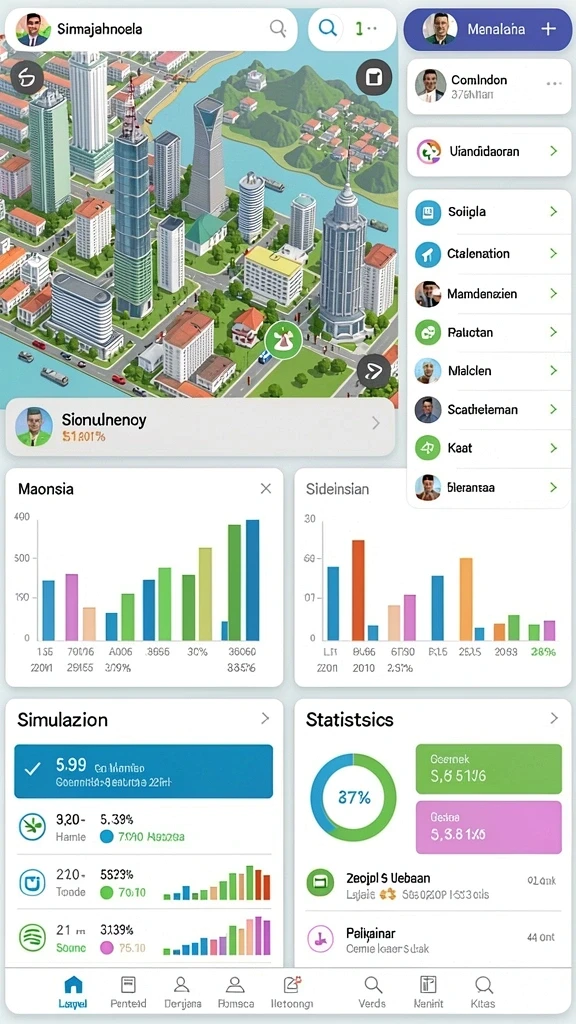Close the Maonsia chart card
This screenshot has height=1024, width=576.
265,488
